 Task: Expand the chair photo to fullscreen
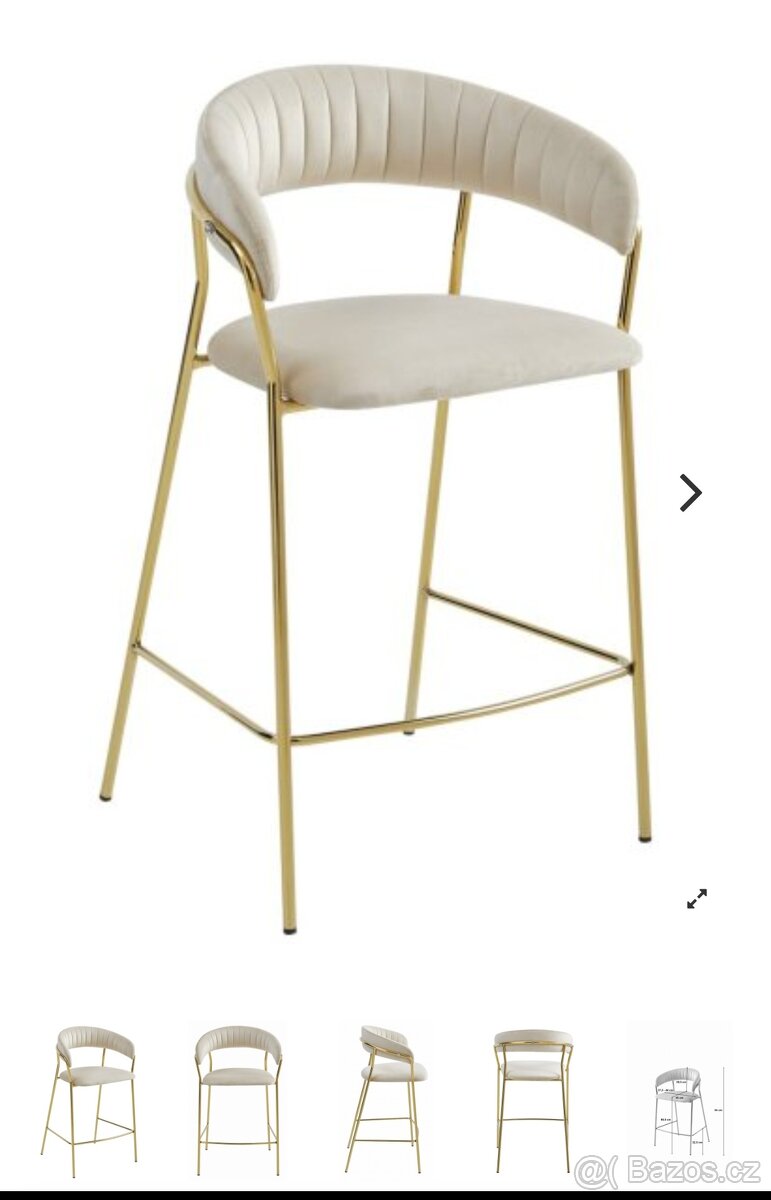pyautogui.click(x=697, y=898)
